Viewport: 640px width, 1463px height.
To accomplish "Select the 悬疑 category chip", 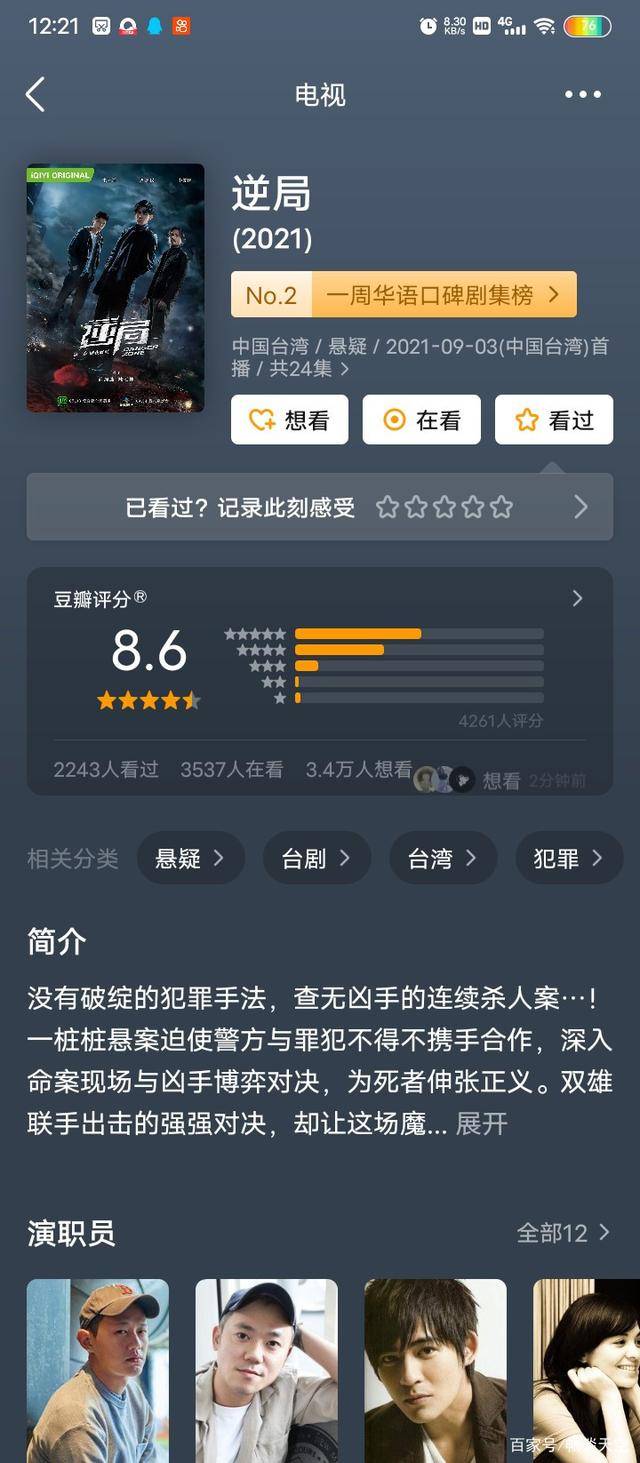I will 190,858.
